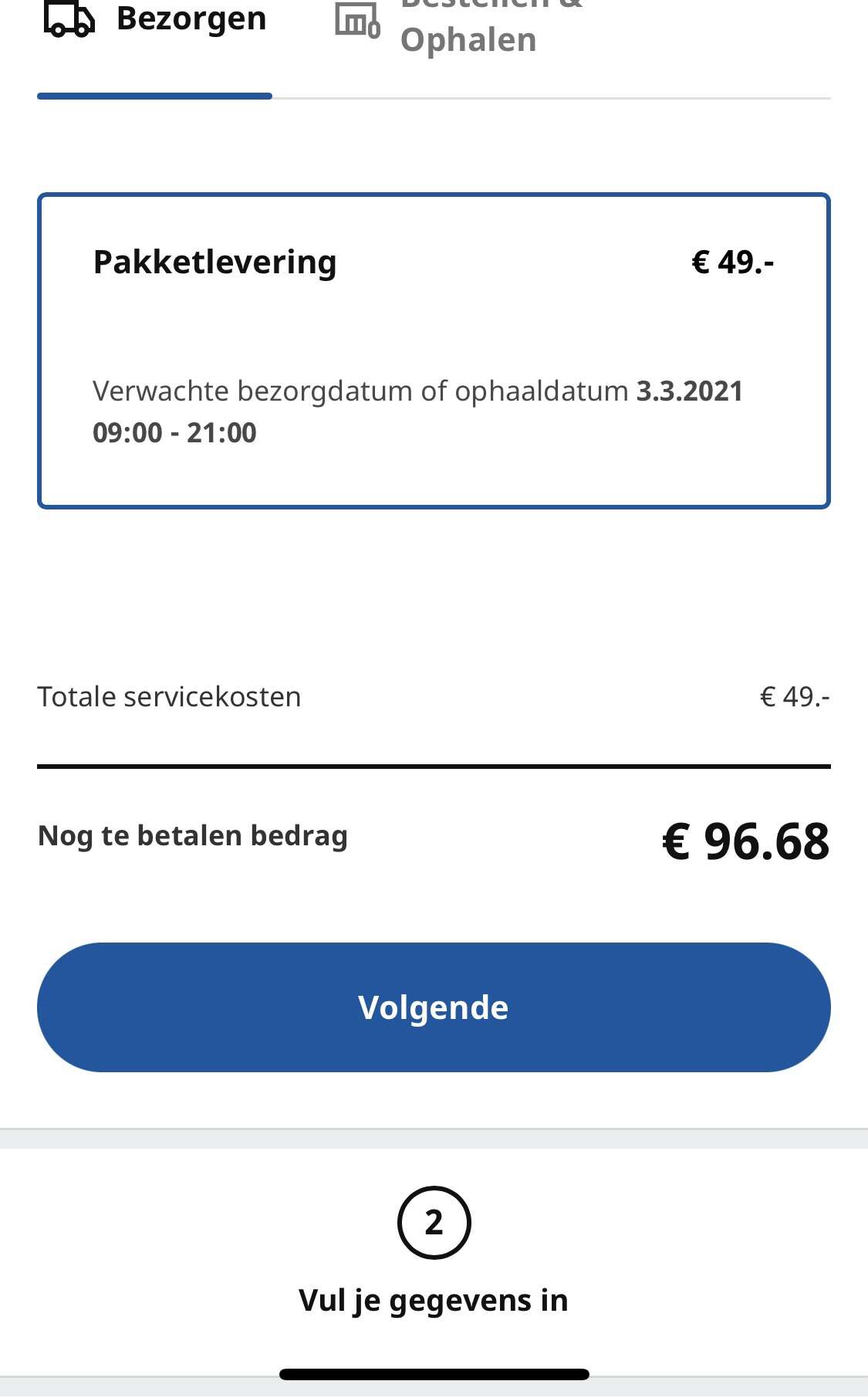The height and width of the screenshot is (1398, 868).
Task: Continue with the Volgende button
Action: click(x=434, y=1007)
